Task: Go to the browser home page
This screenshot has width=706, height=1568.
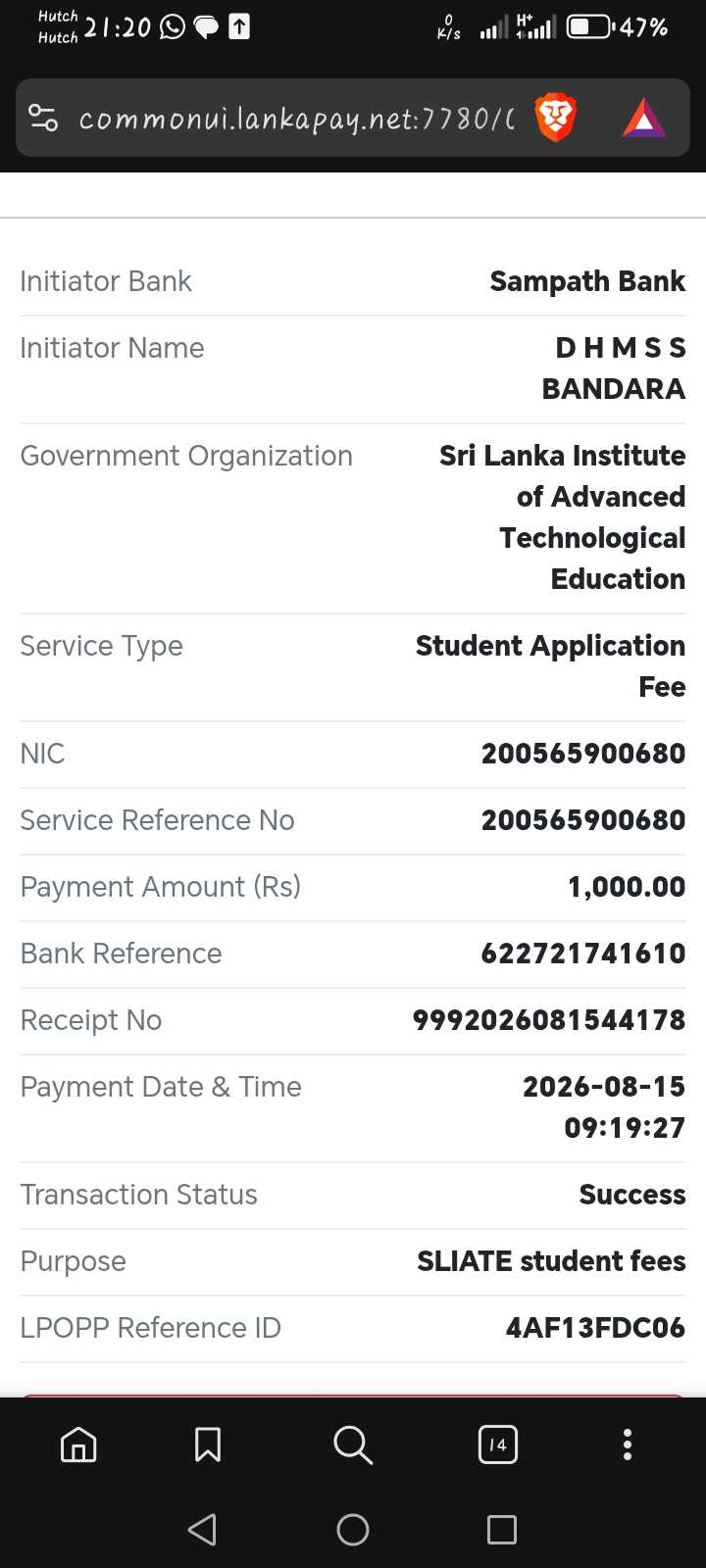Action: 78,1445
